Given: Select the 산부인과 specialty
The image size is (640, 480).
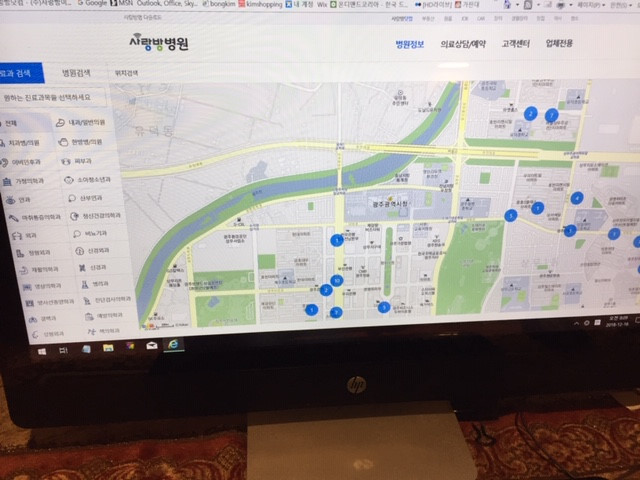Looking at the screenshot, I should [85, 198].
